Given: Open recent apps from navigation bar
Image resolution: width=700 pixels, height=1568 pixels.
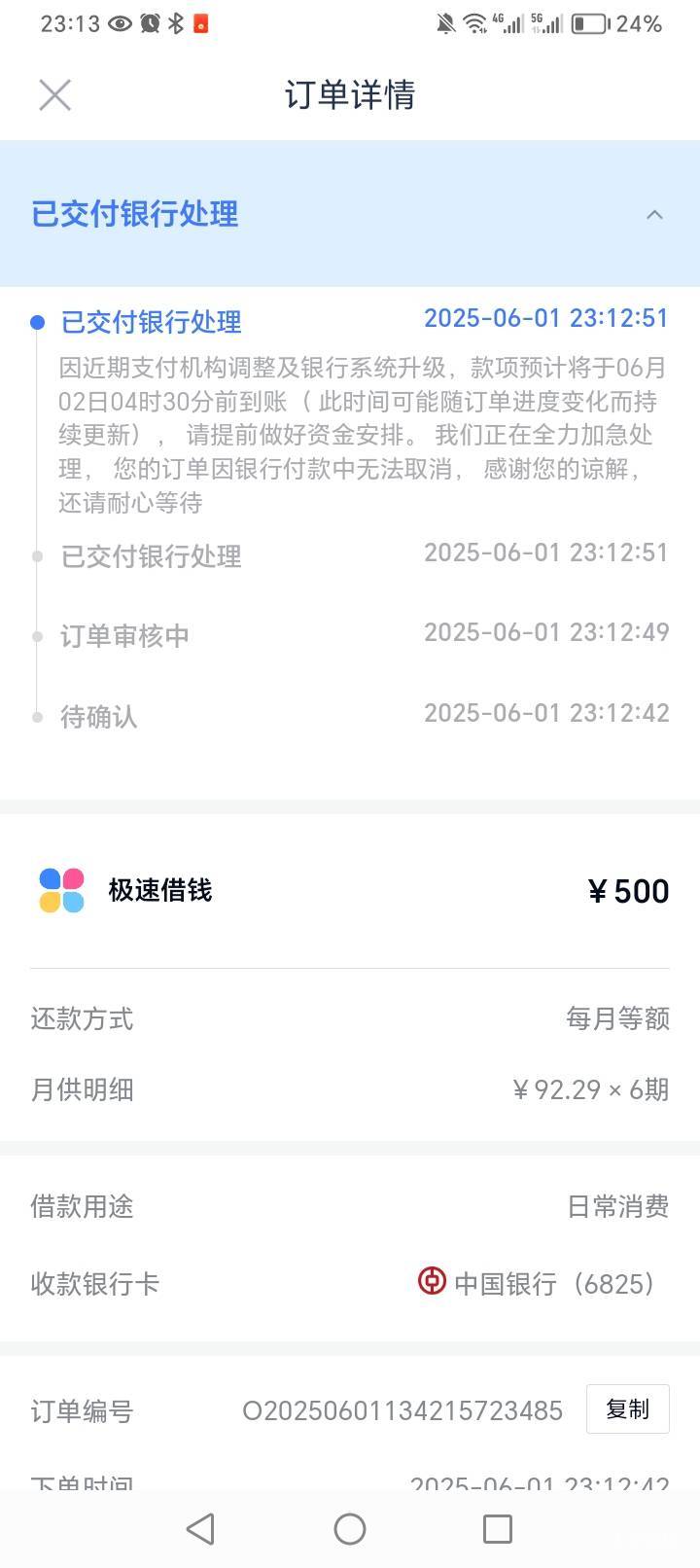Looking at the screenshot, I should point(498,1529).
